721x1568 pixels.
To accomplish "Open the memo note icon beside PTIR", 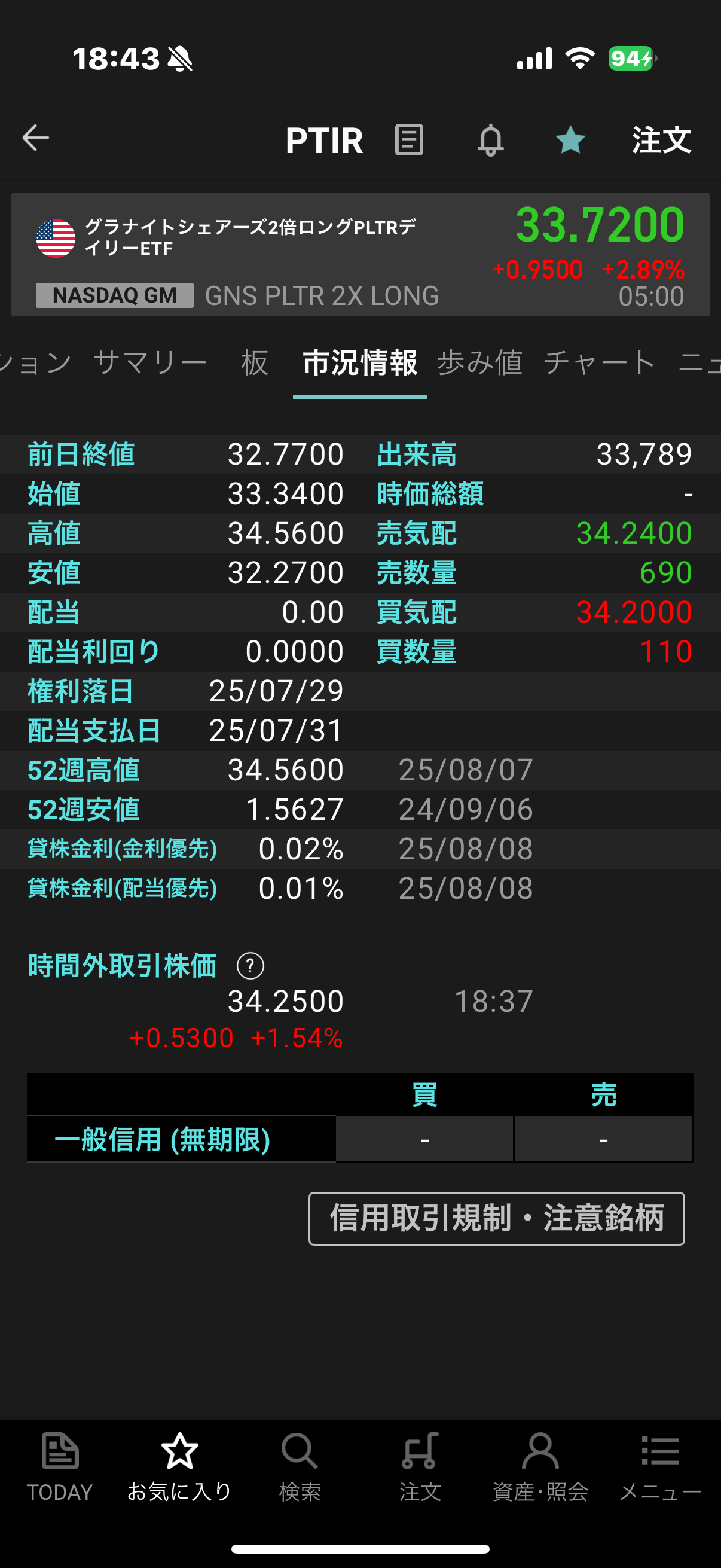I will point(409,140).
